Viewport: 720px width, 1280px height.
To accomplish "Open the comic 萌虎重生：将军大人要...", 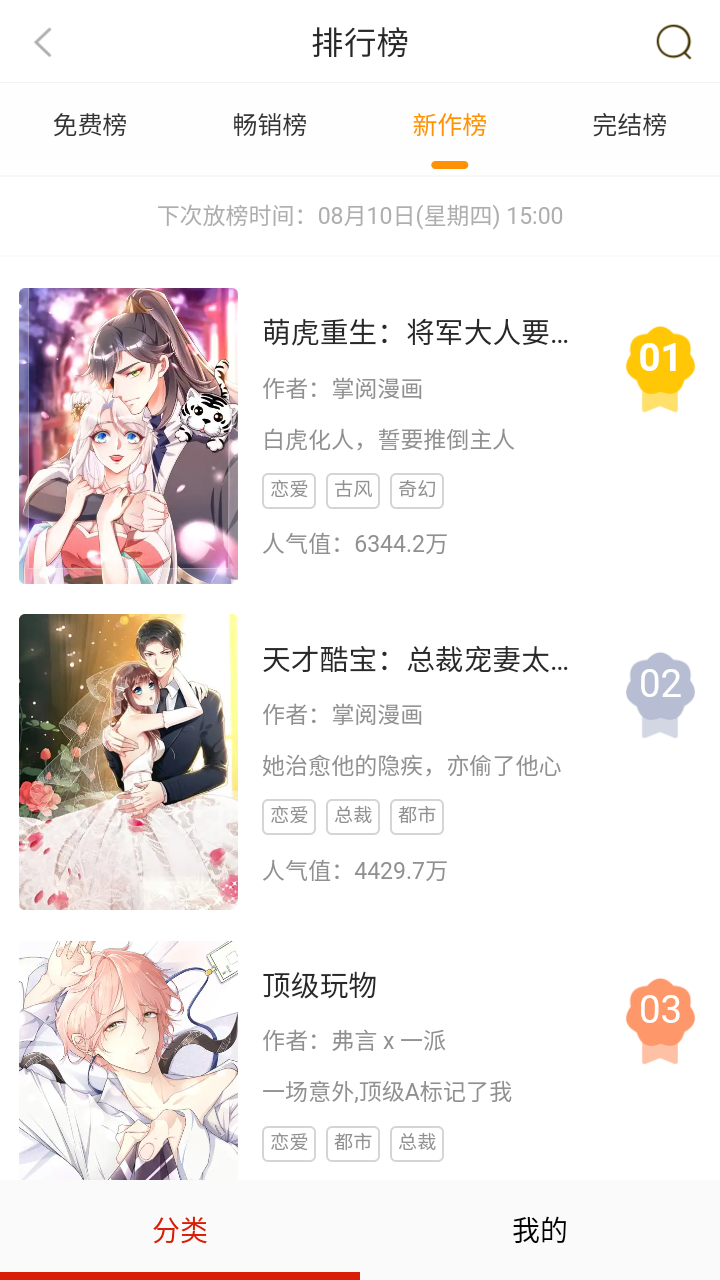I will [415, 336].
